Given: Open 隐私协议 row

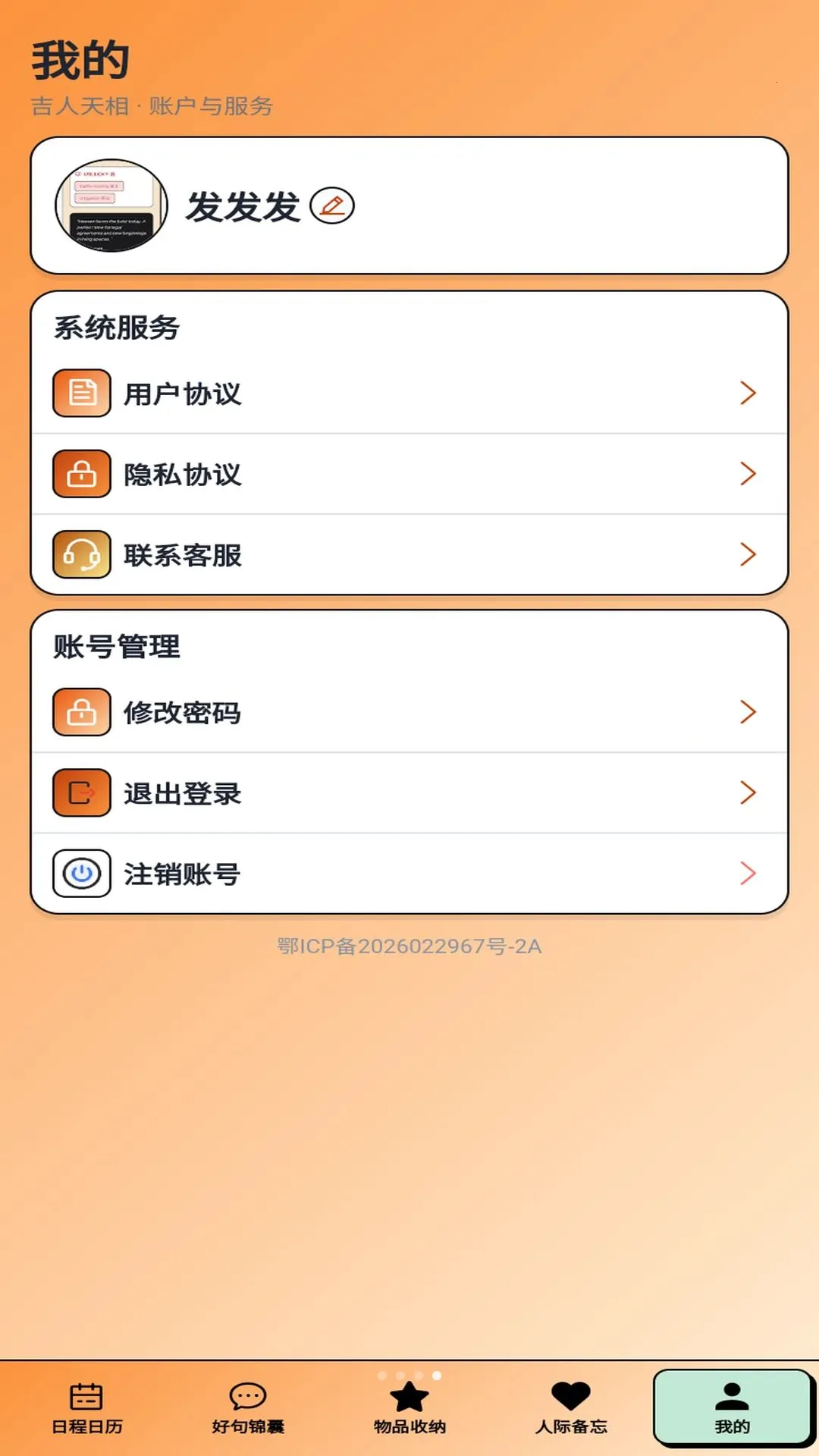Looking at the screenshot, I should pyautogui.click(x=409, y=474).
